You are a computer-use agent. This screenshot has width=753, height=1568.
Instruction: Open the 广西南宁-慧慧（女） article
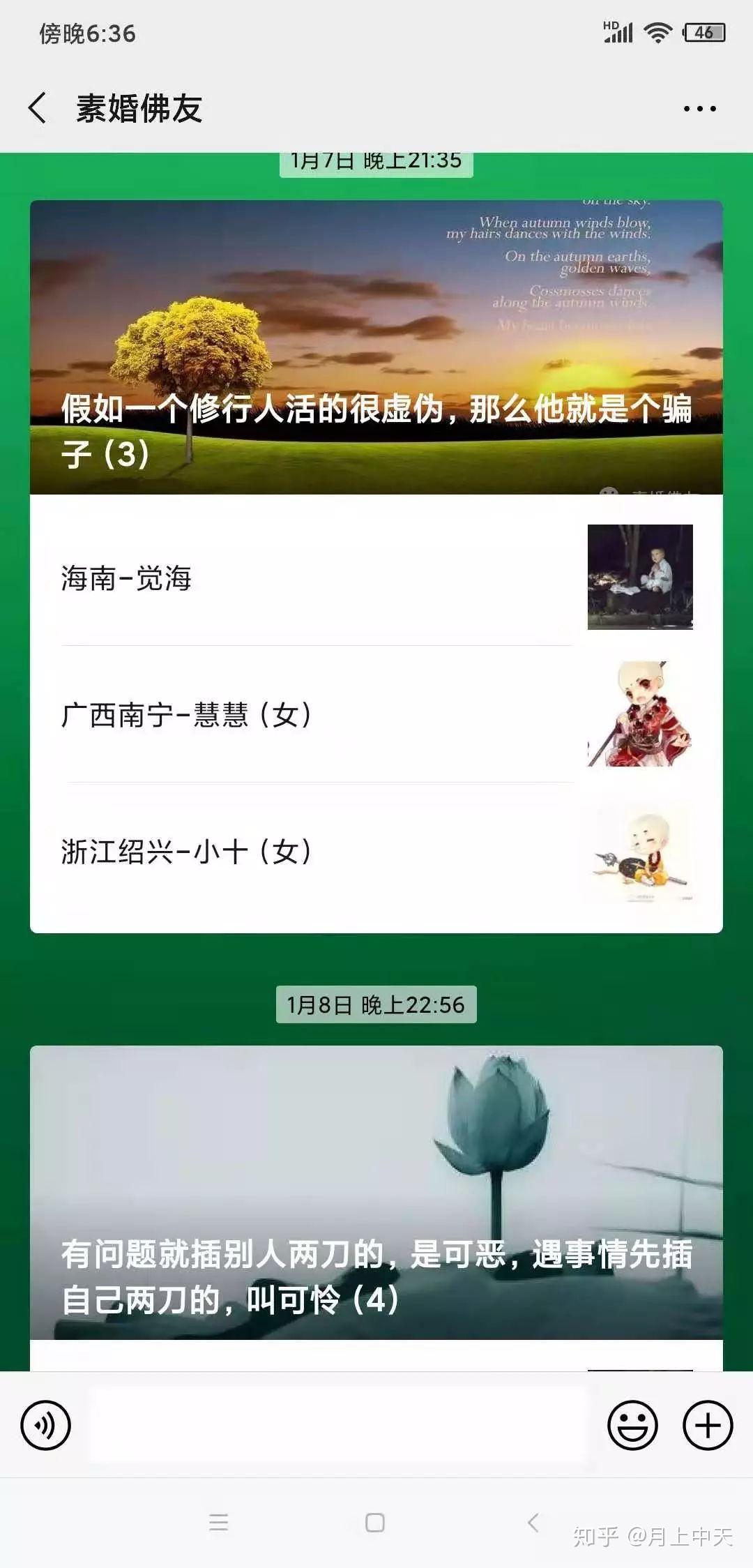click(376, 714)
